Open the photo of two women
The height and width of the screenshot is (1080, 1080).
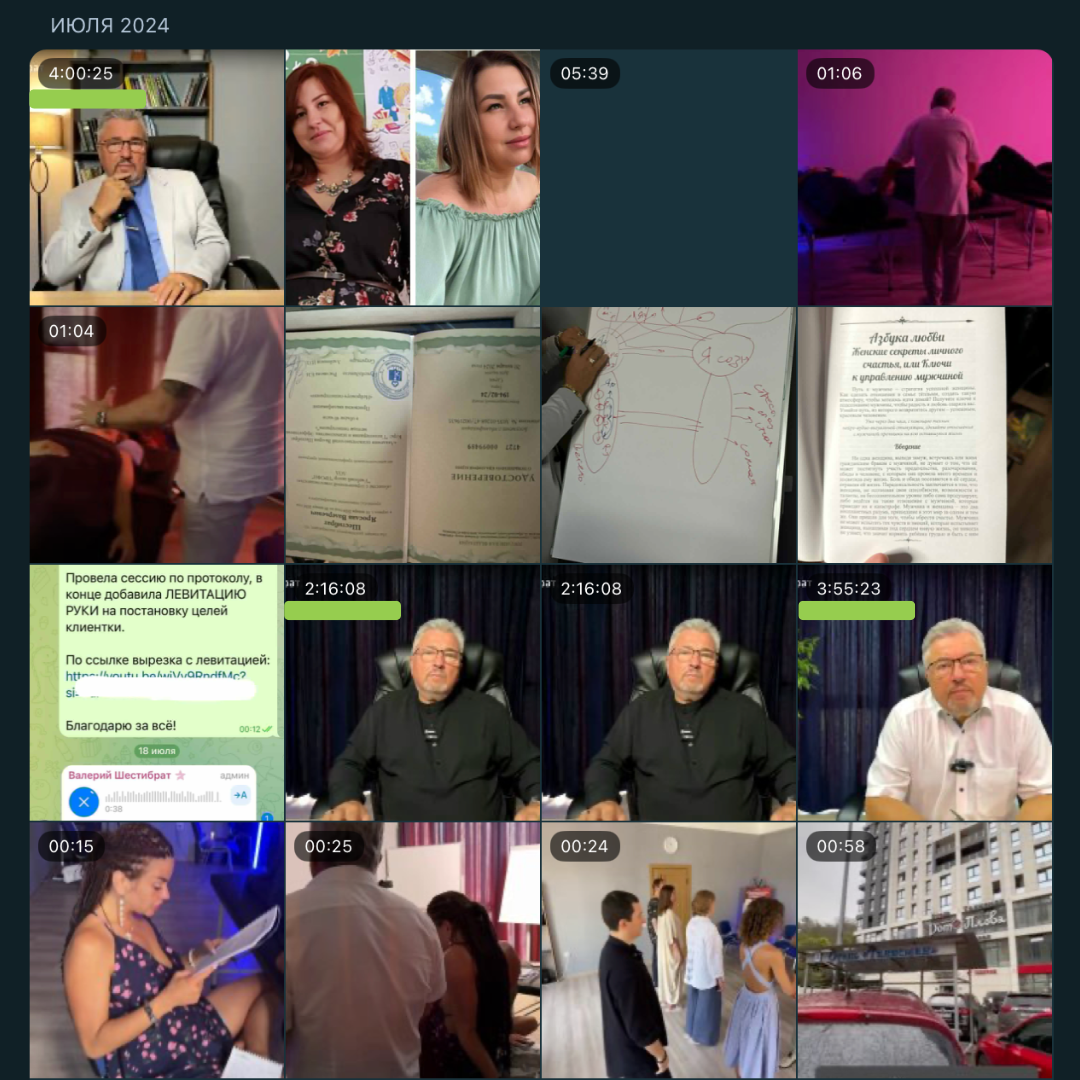pyautogui.click(x=412, y=178)
